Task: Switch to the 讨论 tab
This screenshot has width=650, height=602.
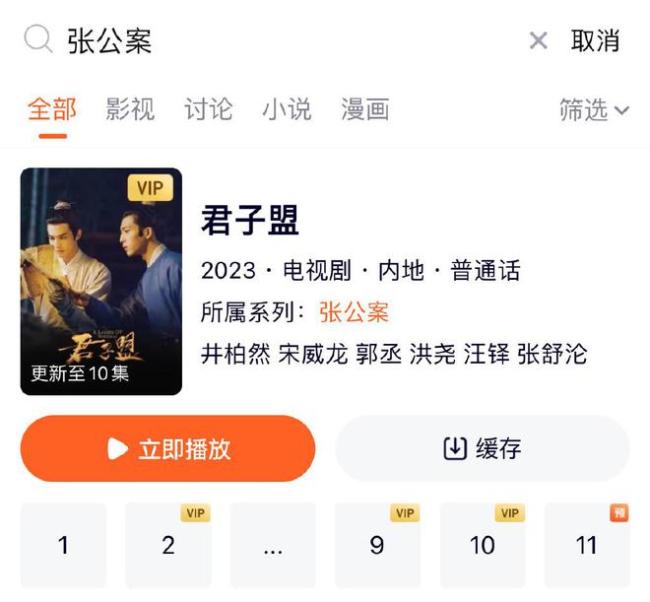Action: pos(208,110)
